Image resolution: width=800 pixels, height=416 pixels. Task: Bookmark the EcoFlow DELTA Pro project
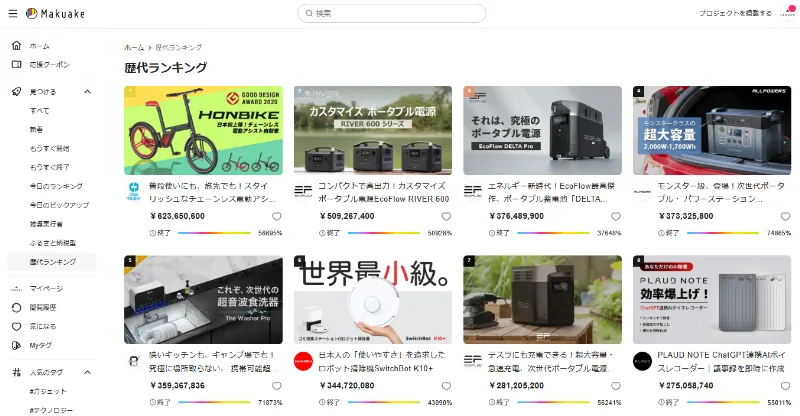click(x=617, y=214)
